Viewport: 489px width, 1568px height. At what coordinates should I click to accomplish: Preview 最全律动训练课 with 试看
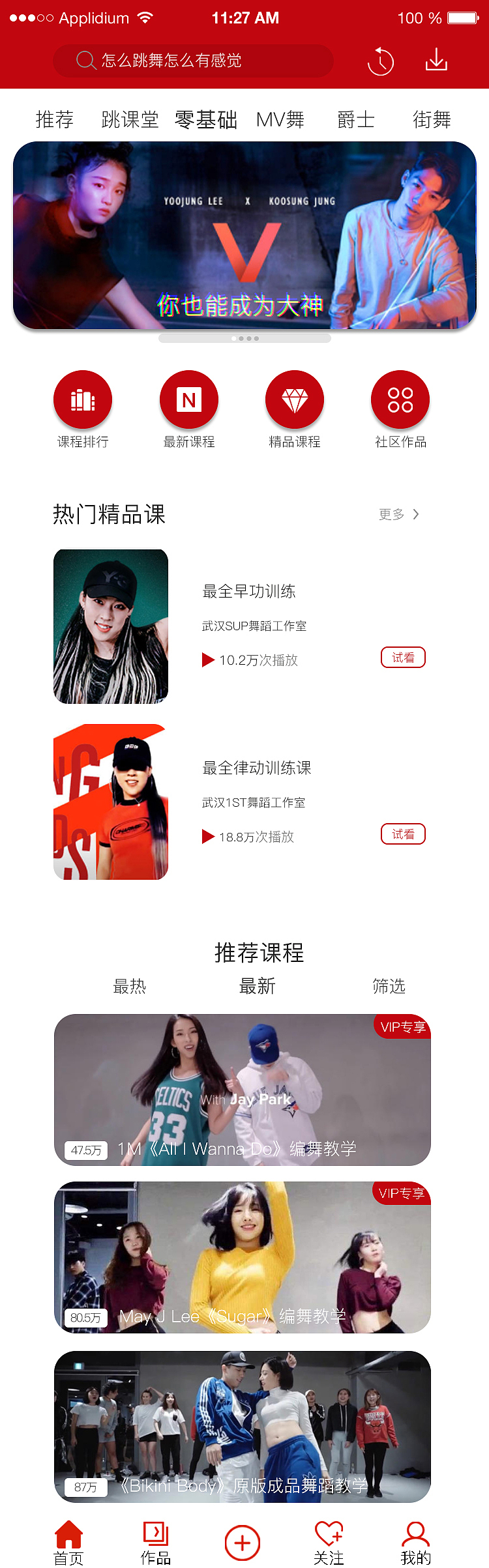(403, 834)
